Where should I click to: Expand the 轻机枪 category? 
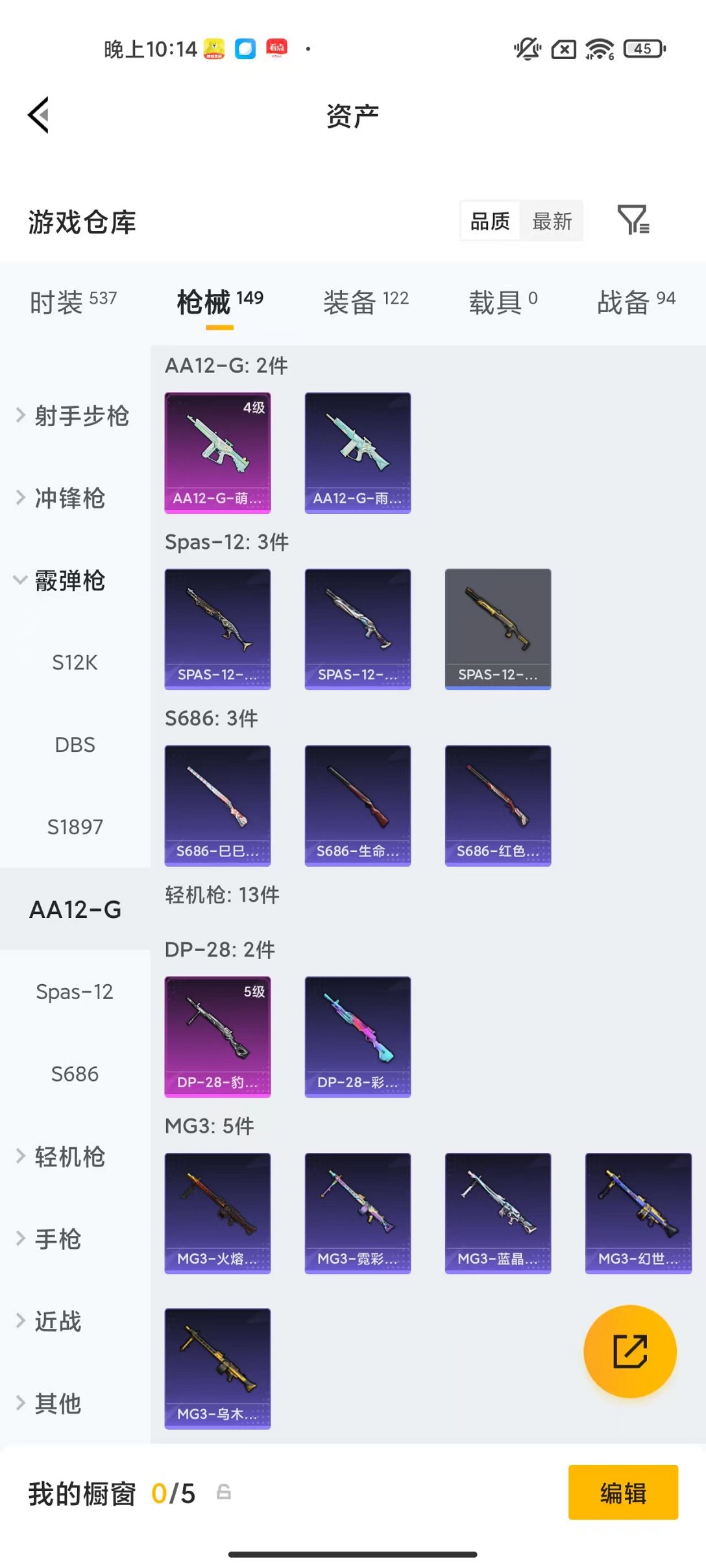coord(68,1157)
